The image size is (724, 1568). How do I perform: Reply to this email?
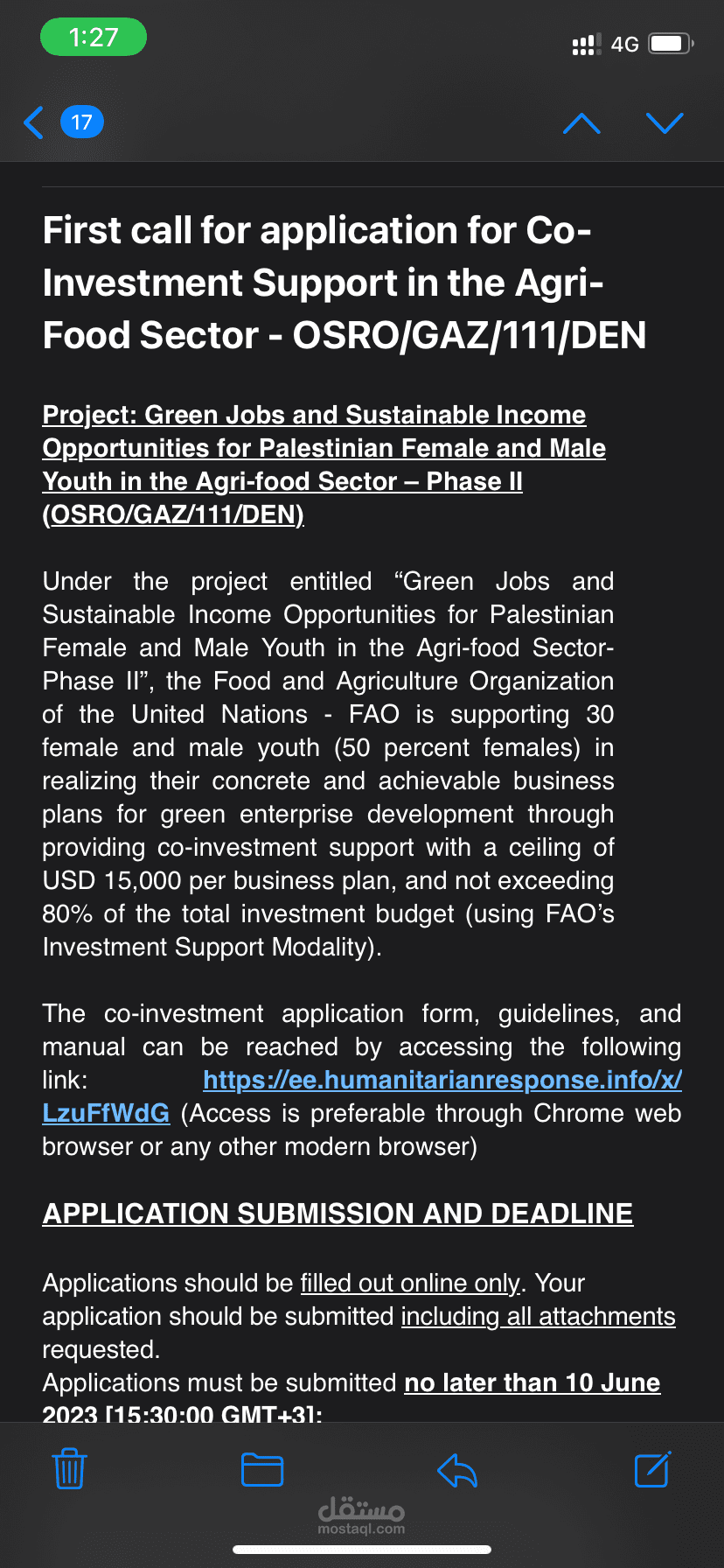[456, 1470]
